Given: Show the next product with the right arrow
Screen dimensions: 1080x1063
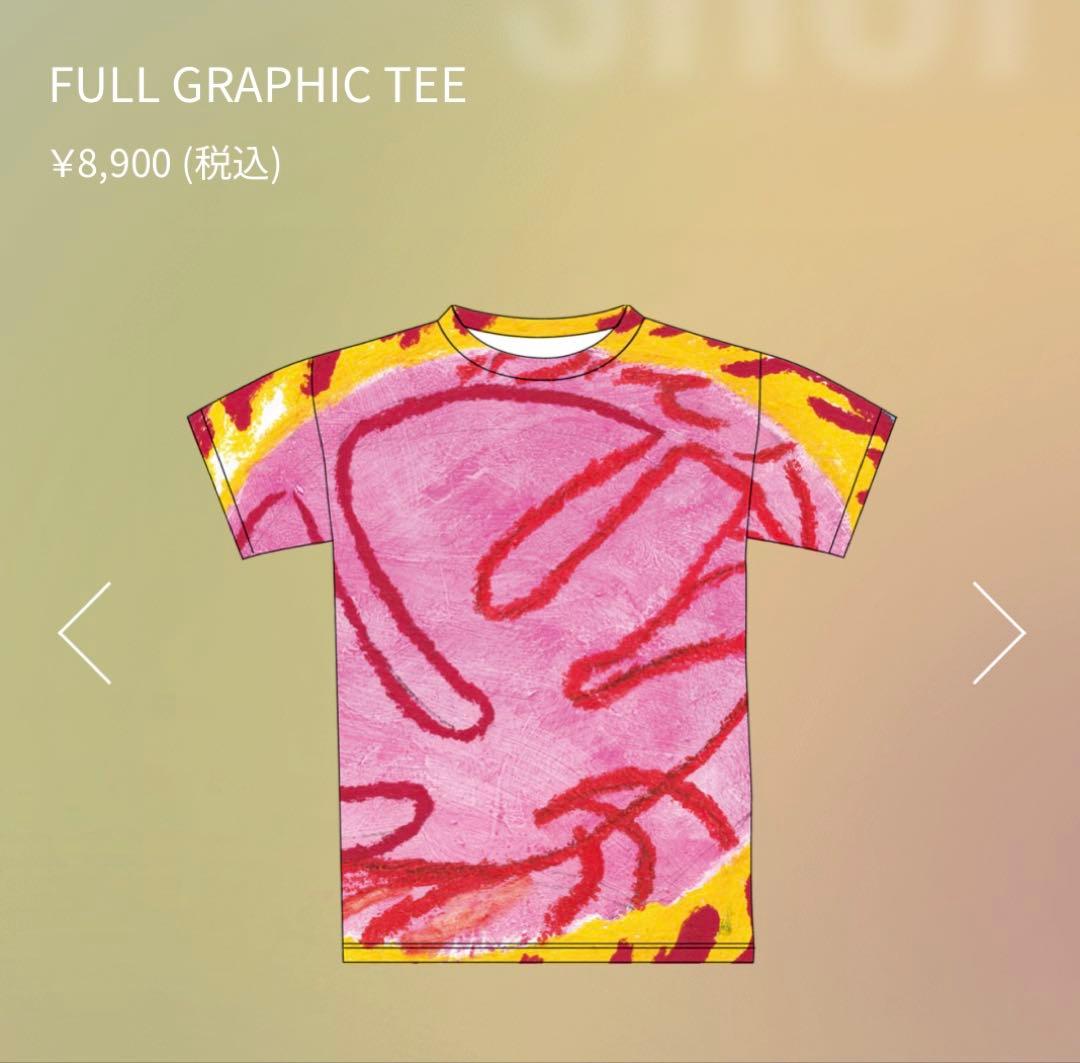Looking at the screenshot, I should [998, 633].
